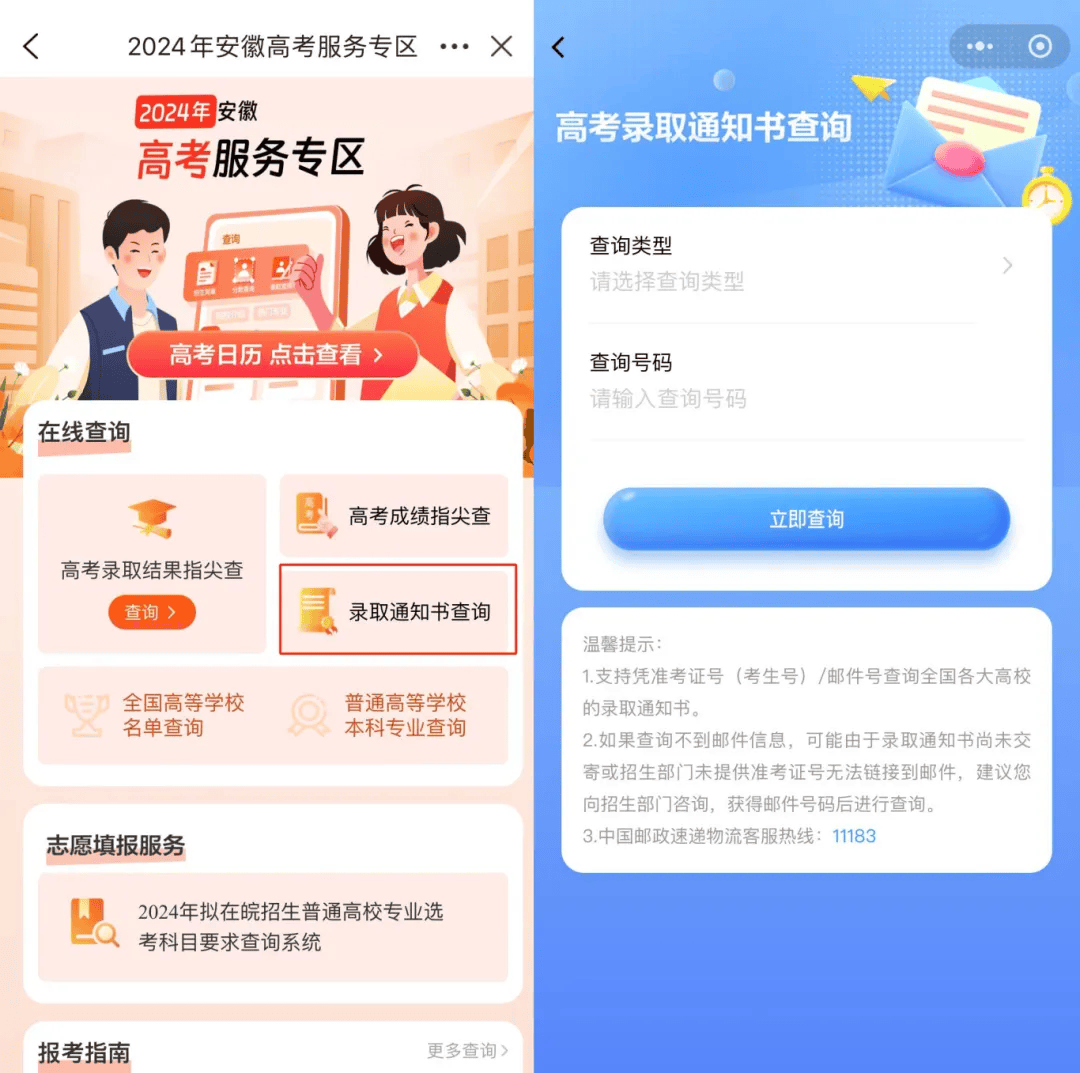Open the 2024年拟在皖招生 subject requirements query system

(x=273, y=926)
